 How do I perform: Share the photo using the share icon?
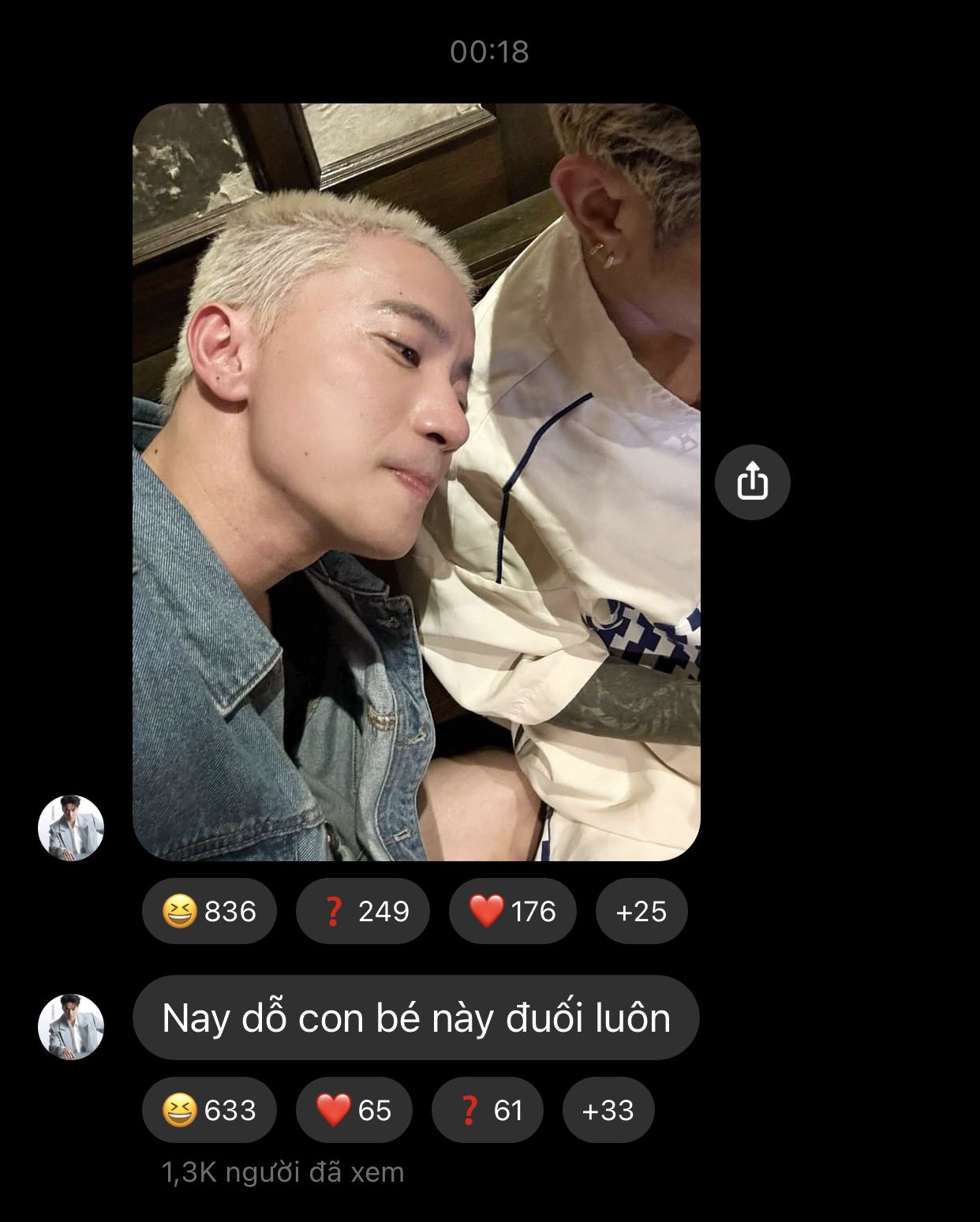pos(752,482)
